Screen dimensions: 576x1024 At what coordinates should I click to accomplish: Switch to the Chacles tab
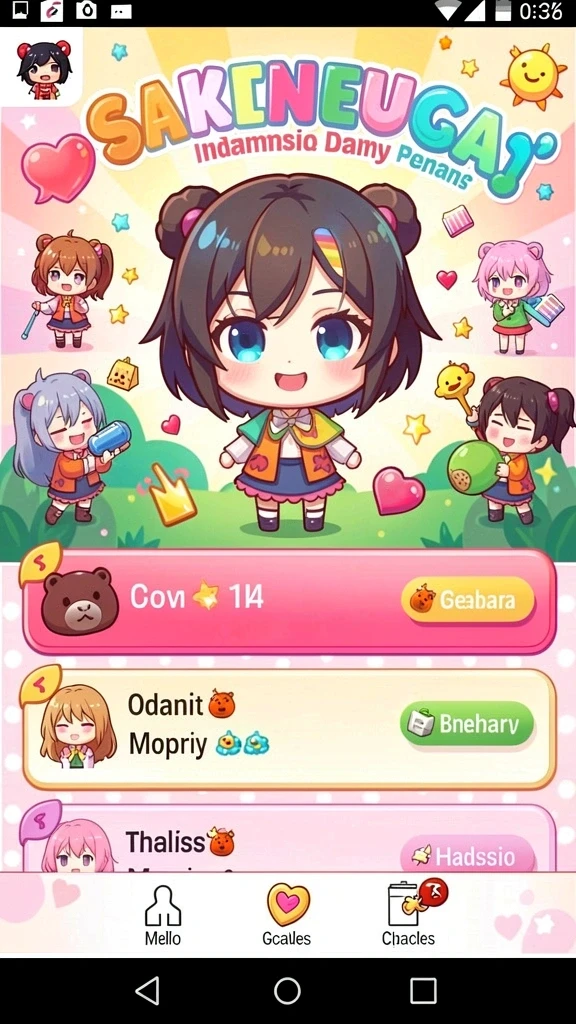[409, 916]
